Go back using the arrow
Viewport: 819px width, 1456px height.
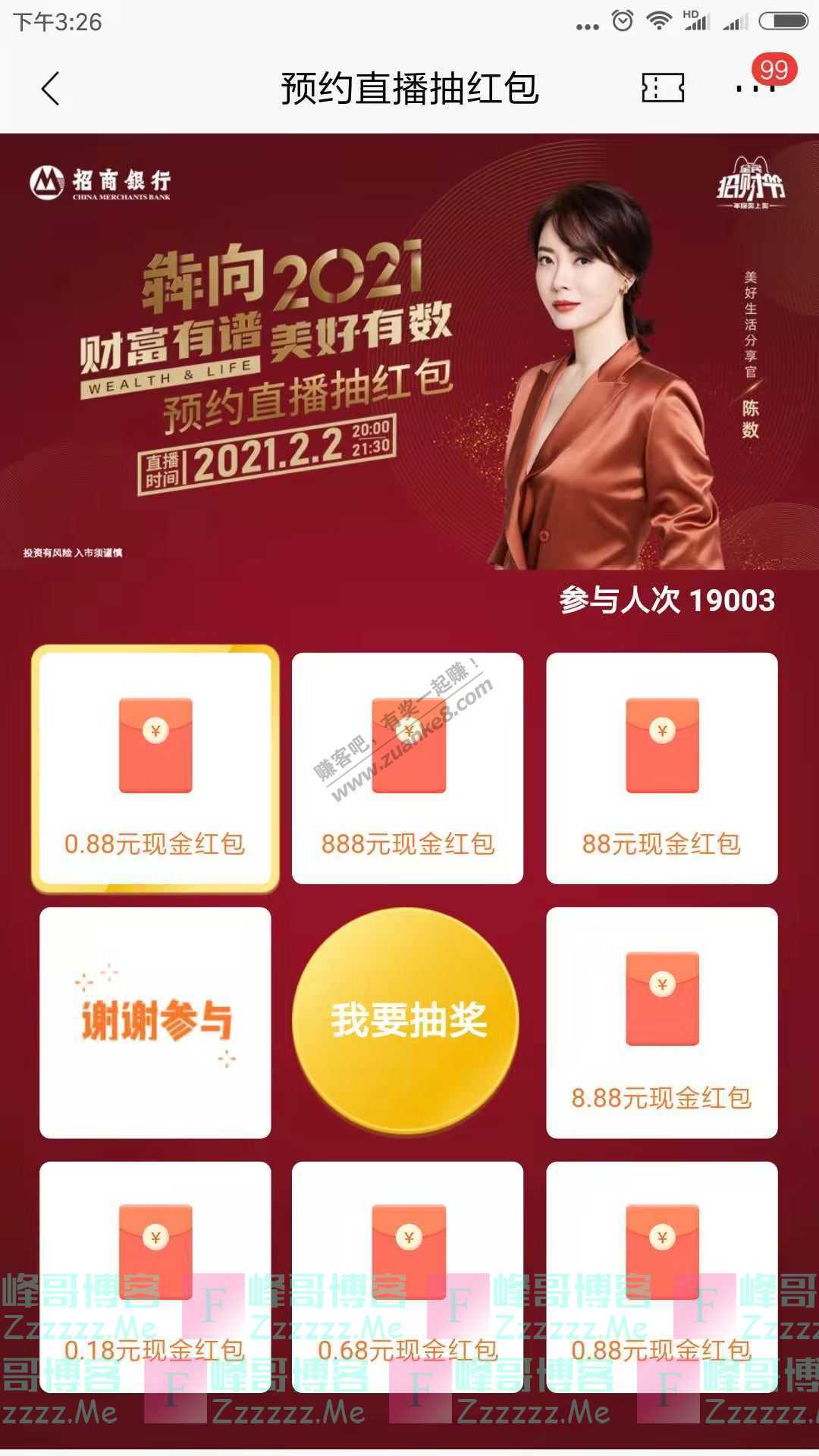(x=50, y=89)
